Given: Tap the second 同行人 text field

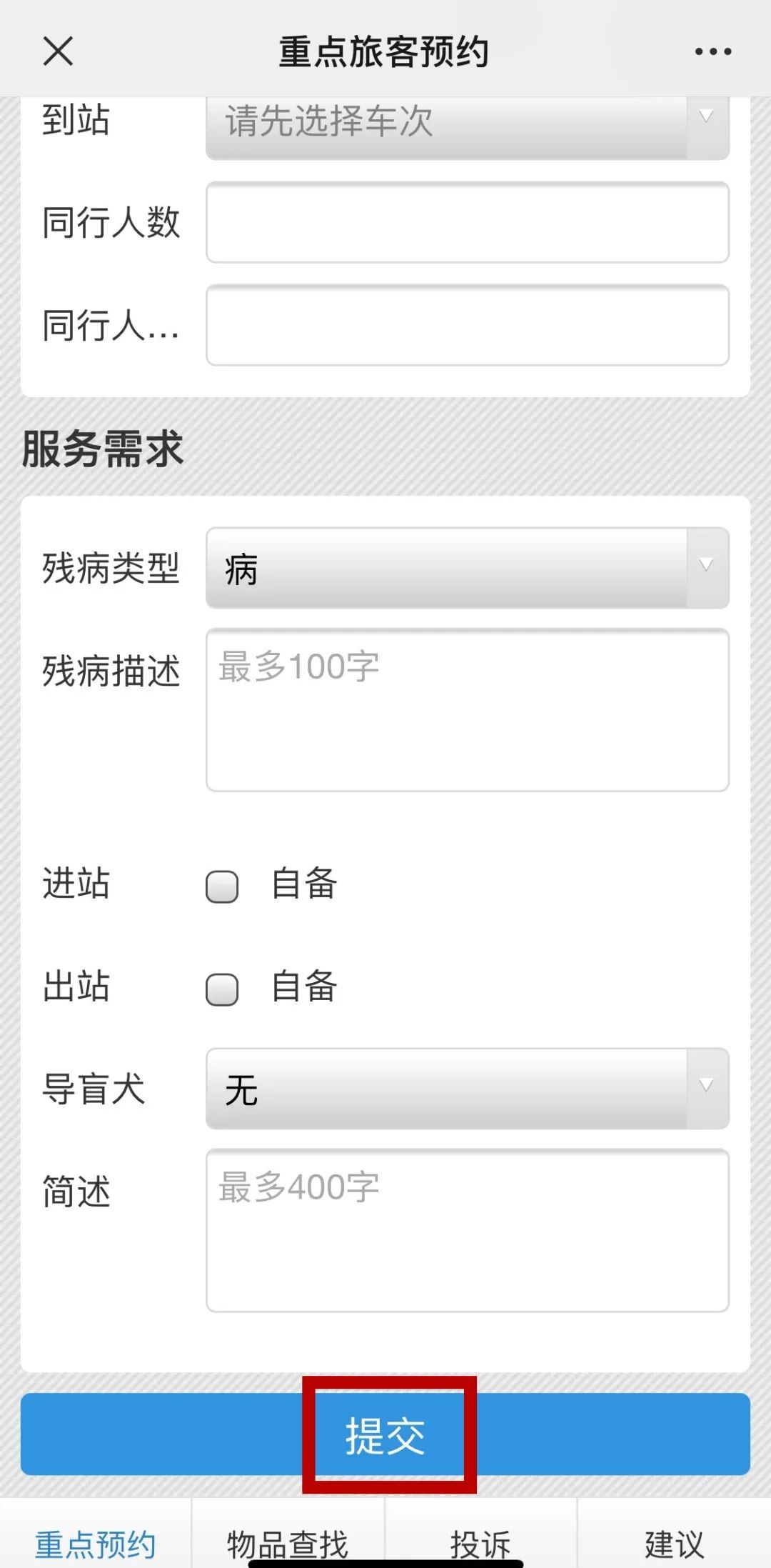Looking at the screenshot, I should [468, 325].
